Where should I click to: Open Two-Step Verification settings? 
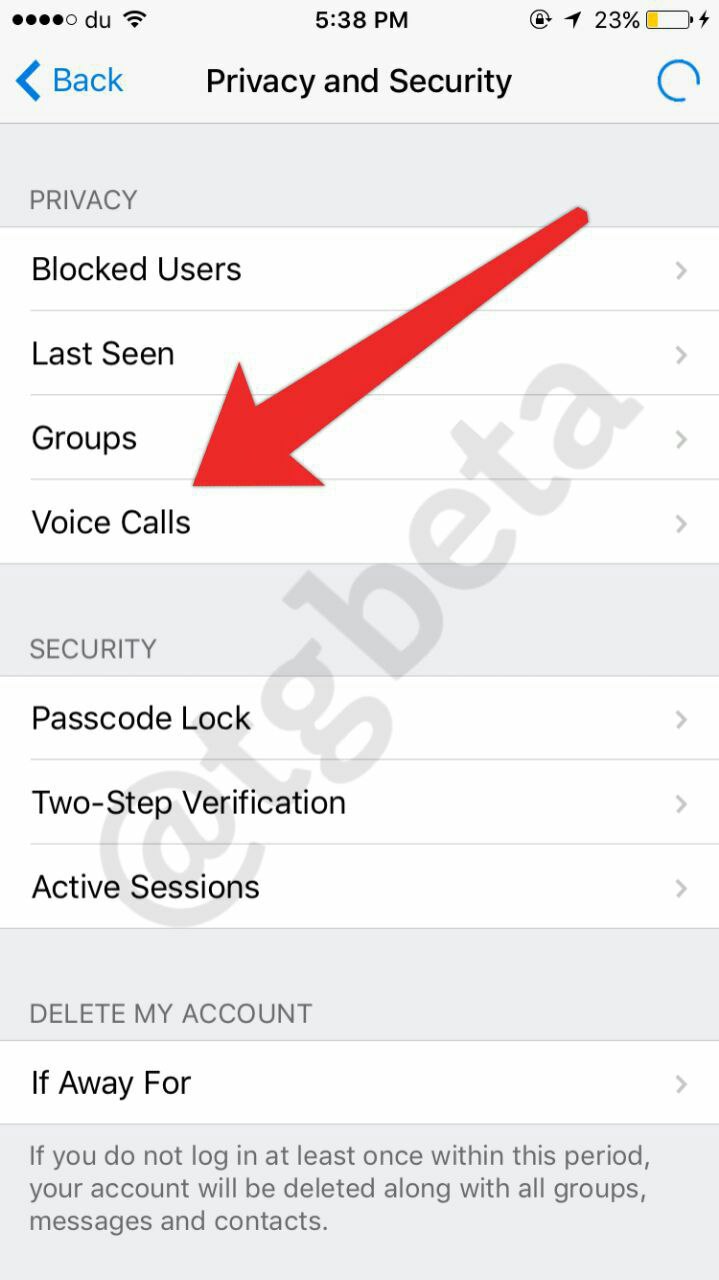(359, 803)
